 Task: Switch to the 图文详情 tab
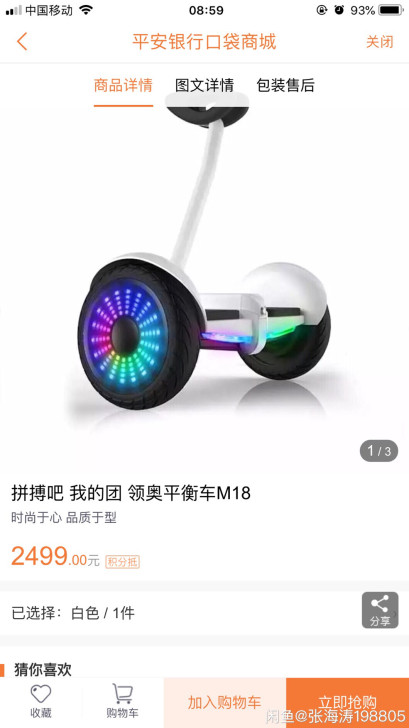click(204, 85)
